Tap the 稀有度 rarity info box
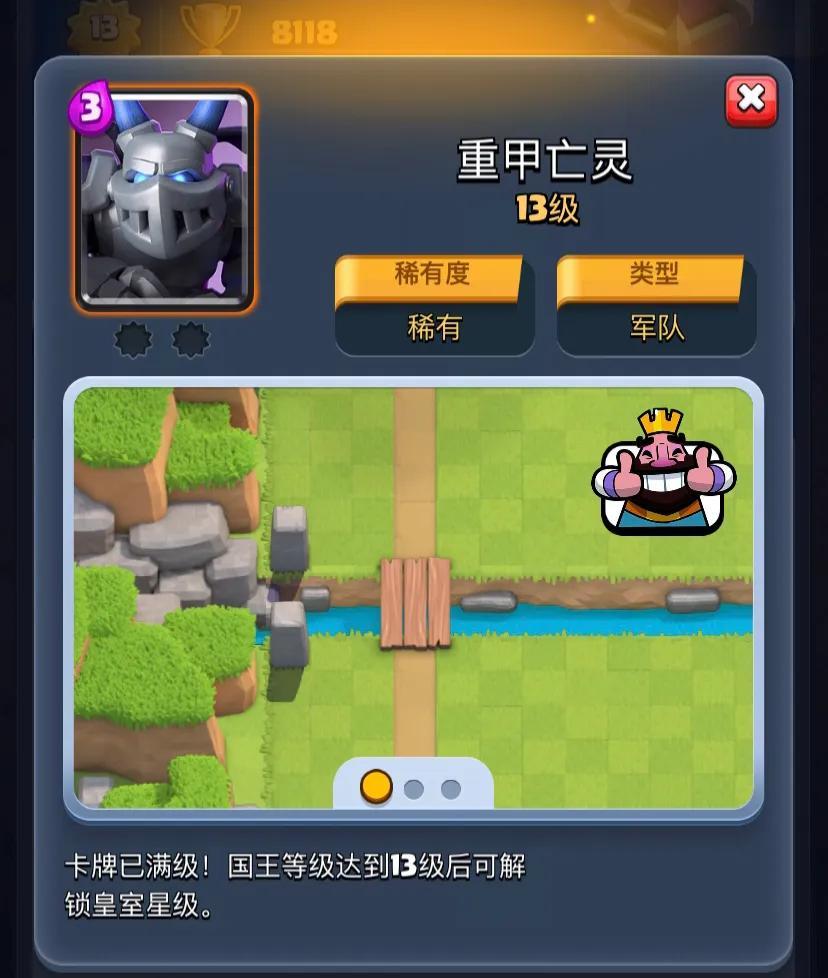This screenshot has height=978, width=828. pos(434,305)
